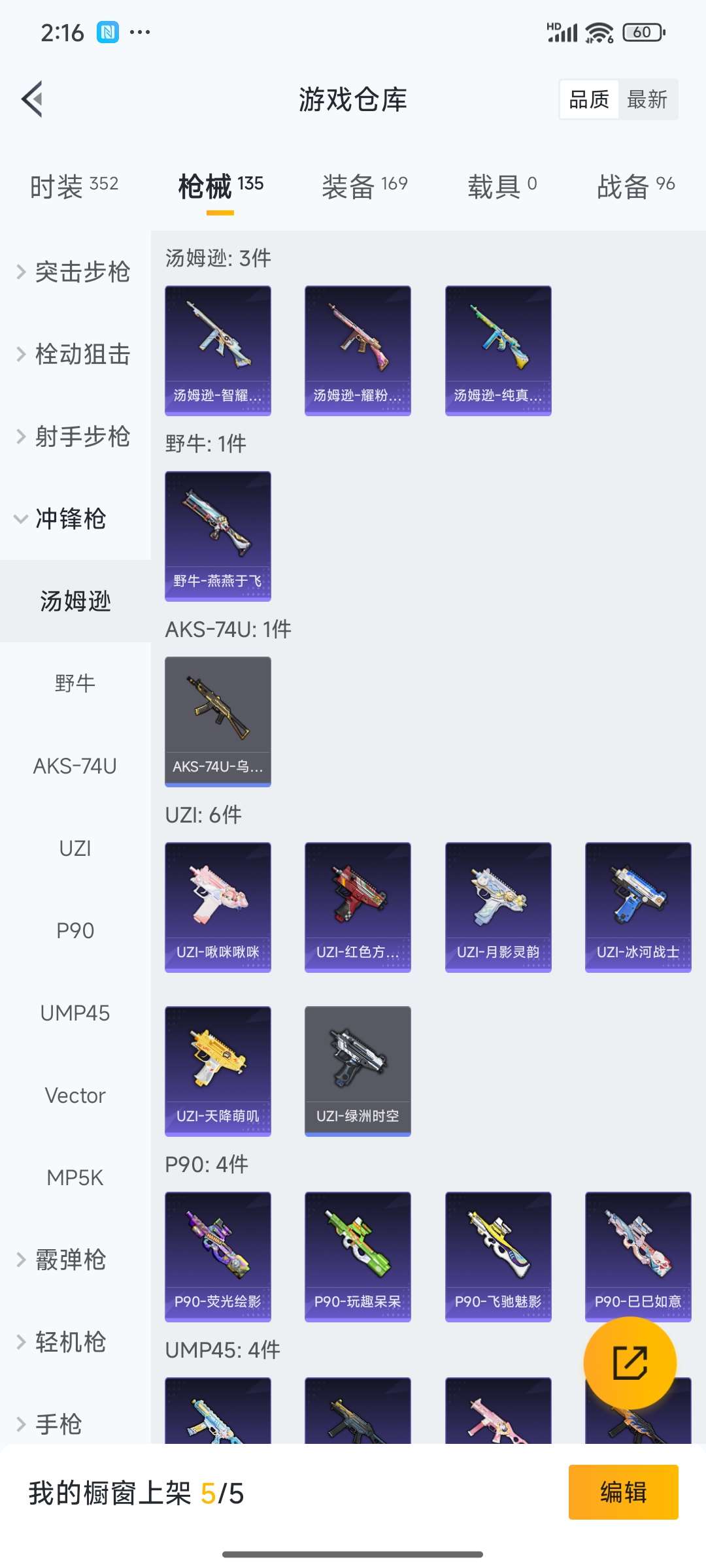Switch to the 战备 tab

click(x=635, y=186)
